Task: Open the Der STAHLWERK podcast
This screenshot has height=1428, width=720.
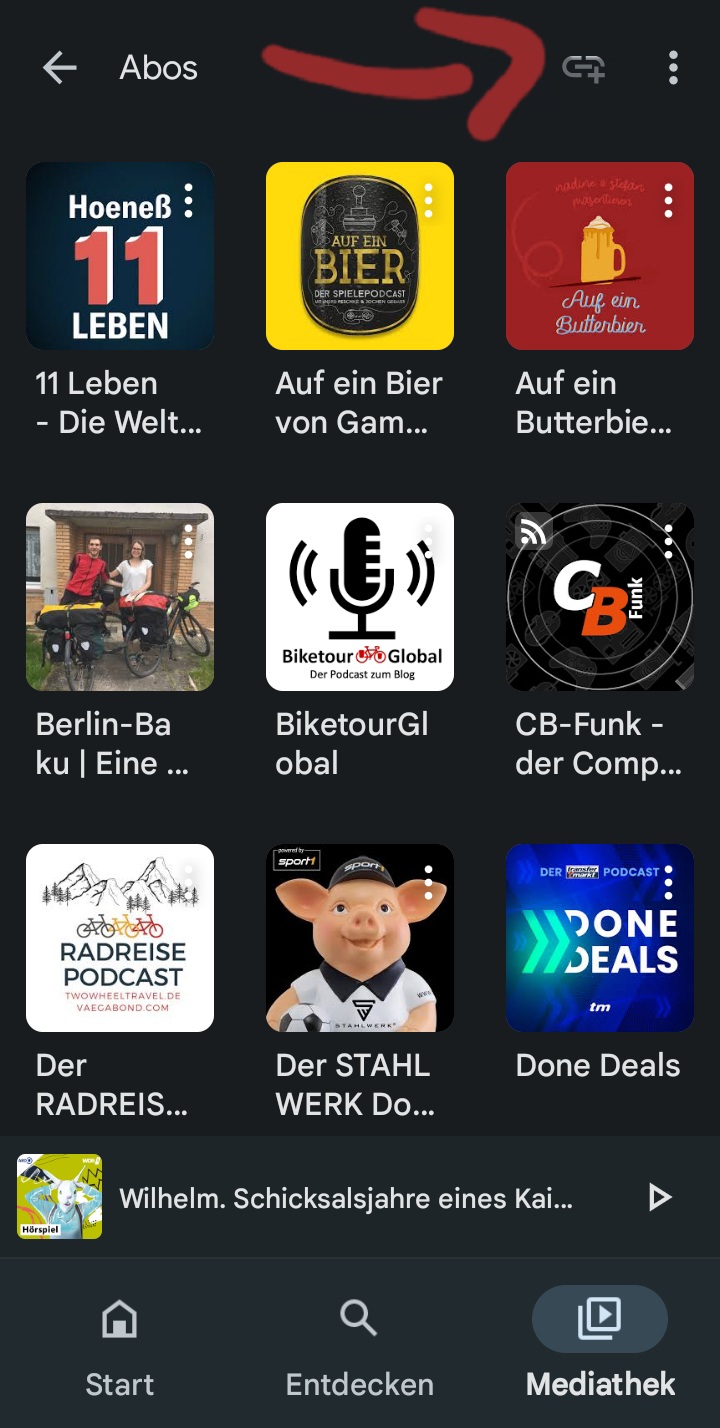Action: tap(360, 937)
